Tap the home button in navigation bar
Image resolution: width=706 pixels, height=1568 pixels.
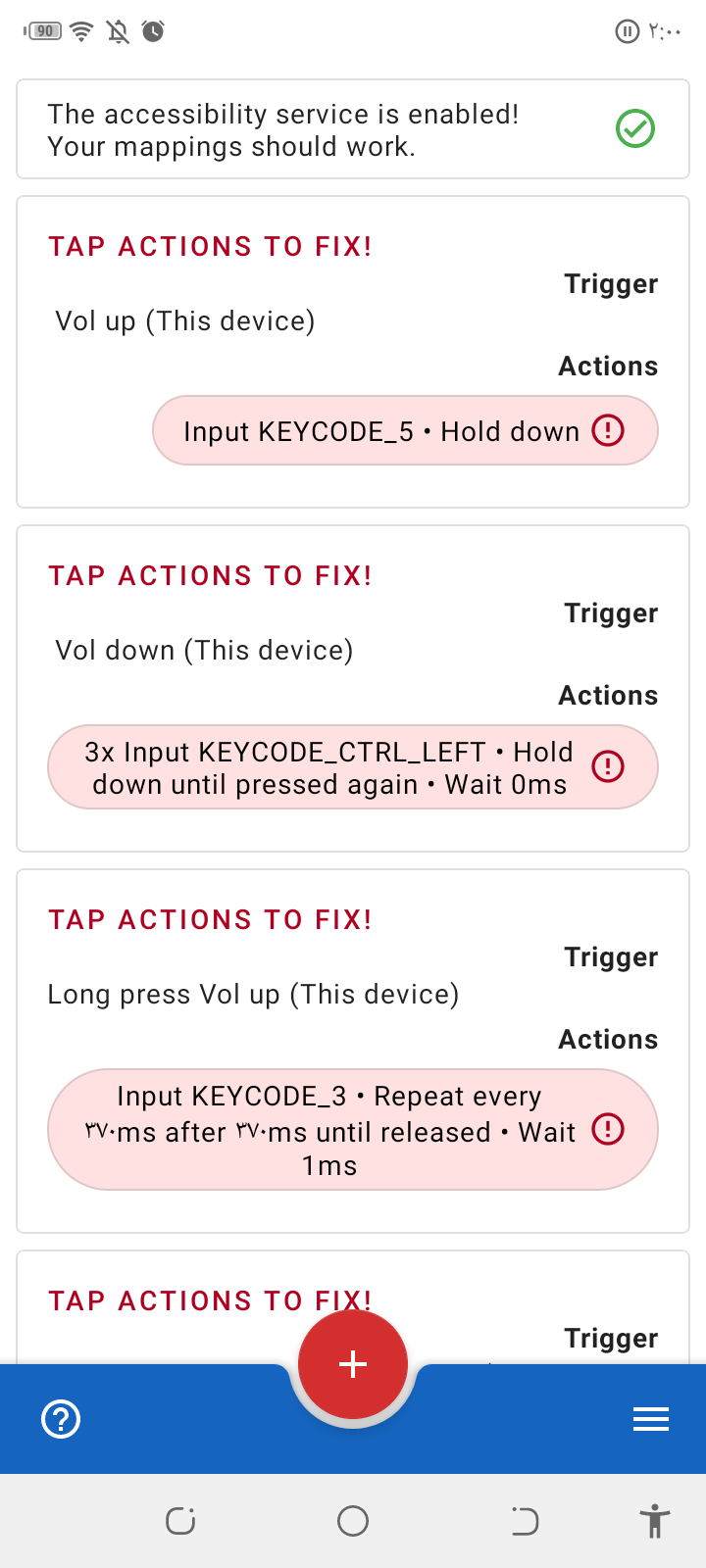(353, 1521)
